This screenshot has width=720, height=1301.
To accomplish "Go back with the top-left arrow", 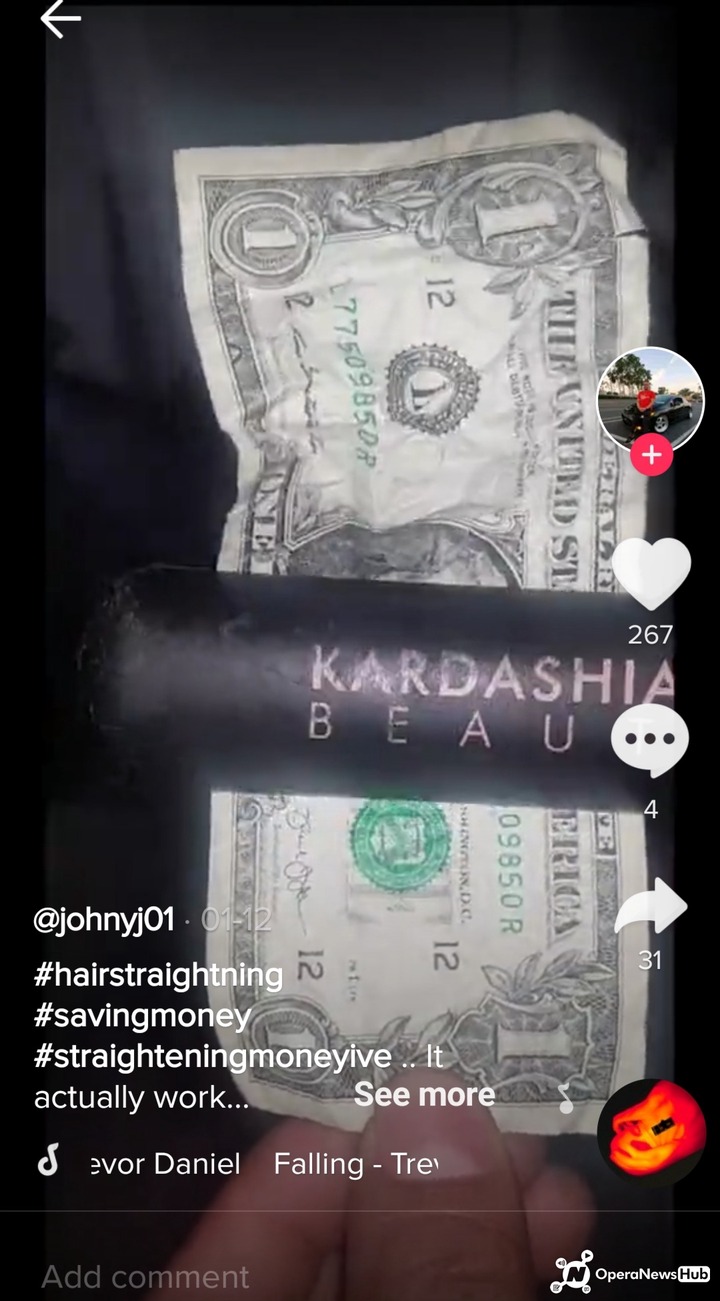I will [x=60, y=19].
